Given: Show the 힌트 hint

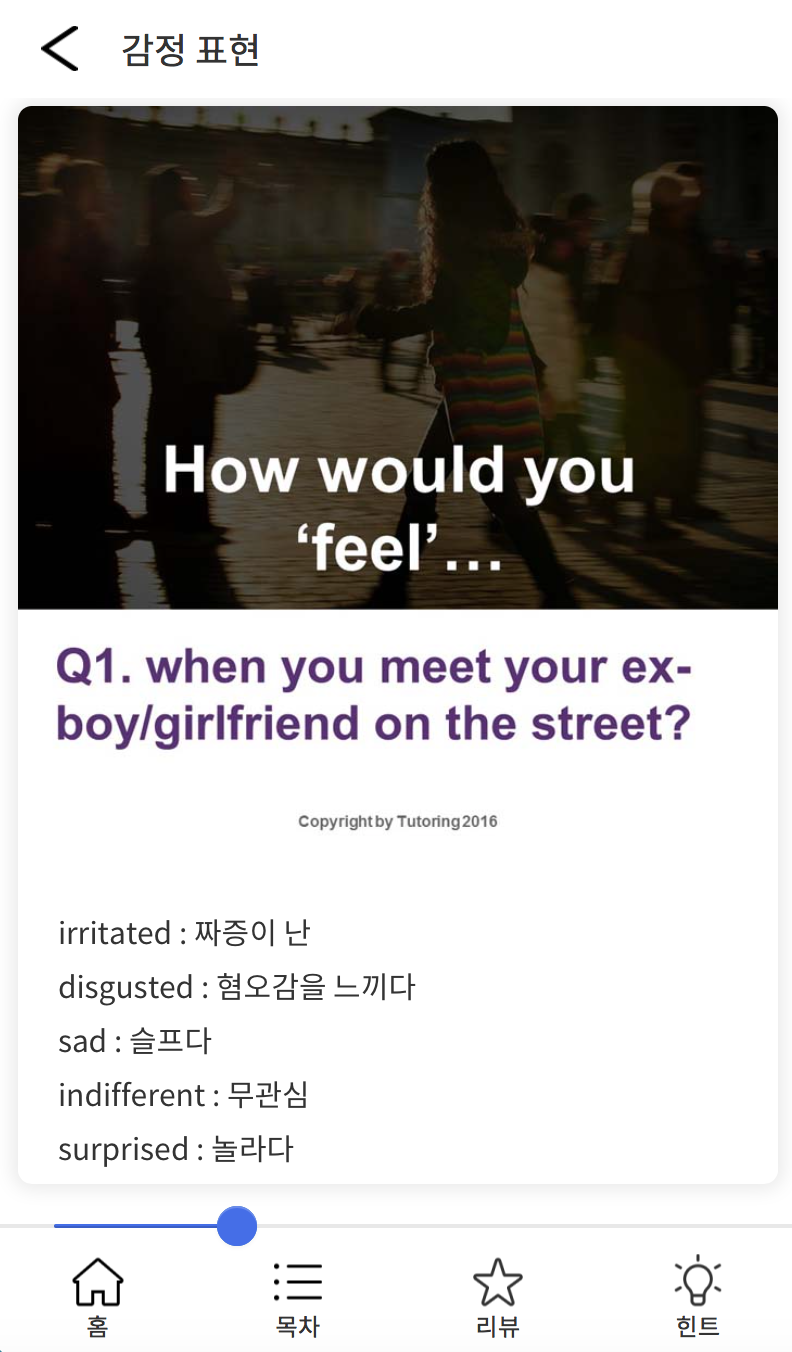Looking at the screenshot, I should click(x=697, y=1296).
